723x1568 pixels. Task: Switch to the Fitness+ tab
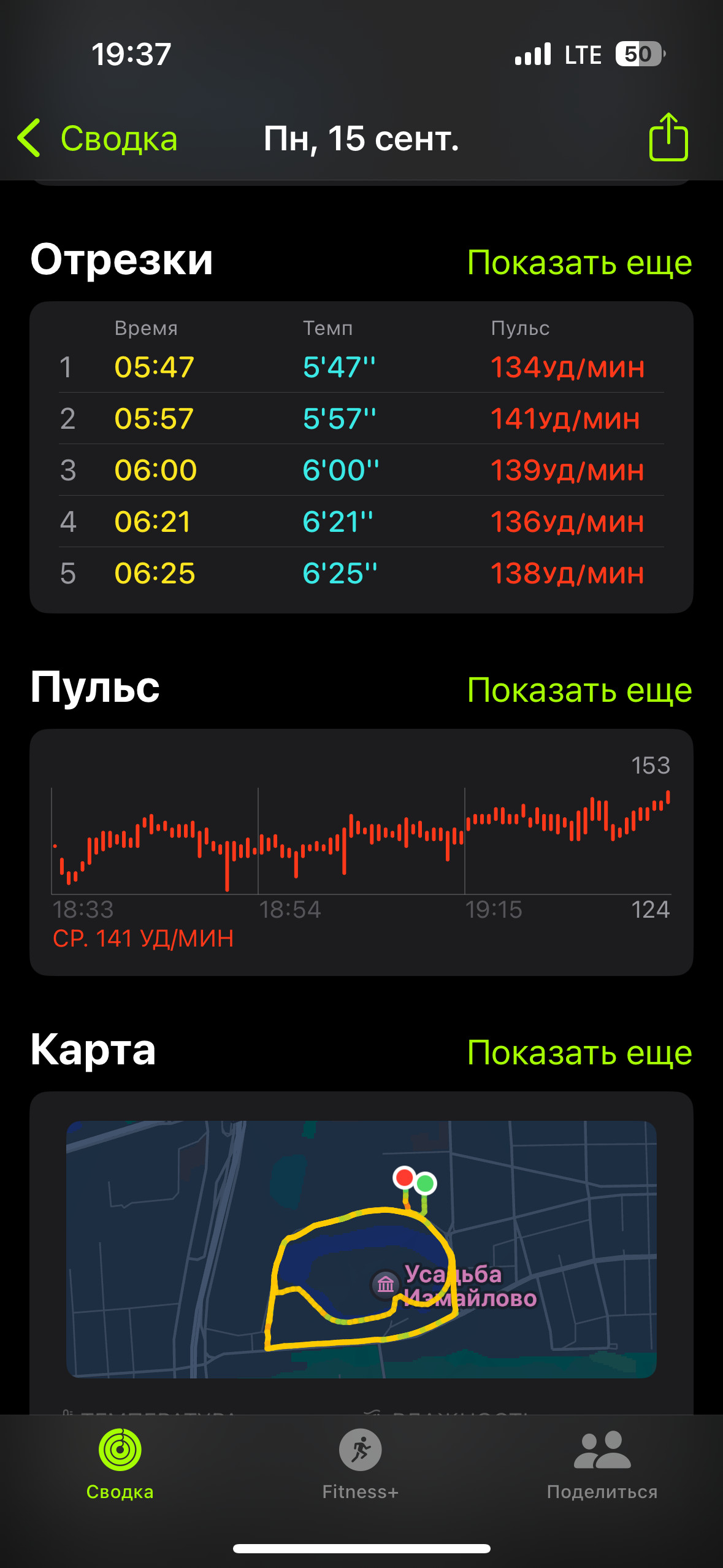click(361, 1464)
